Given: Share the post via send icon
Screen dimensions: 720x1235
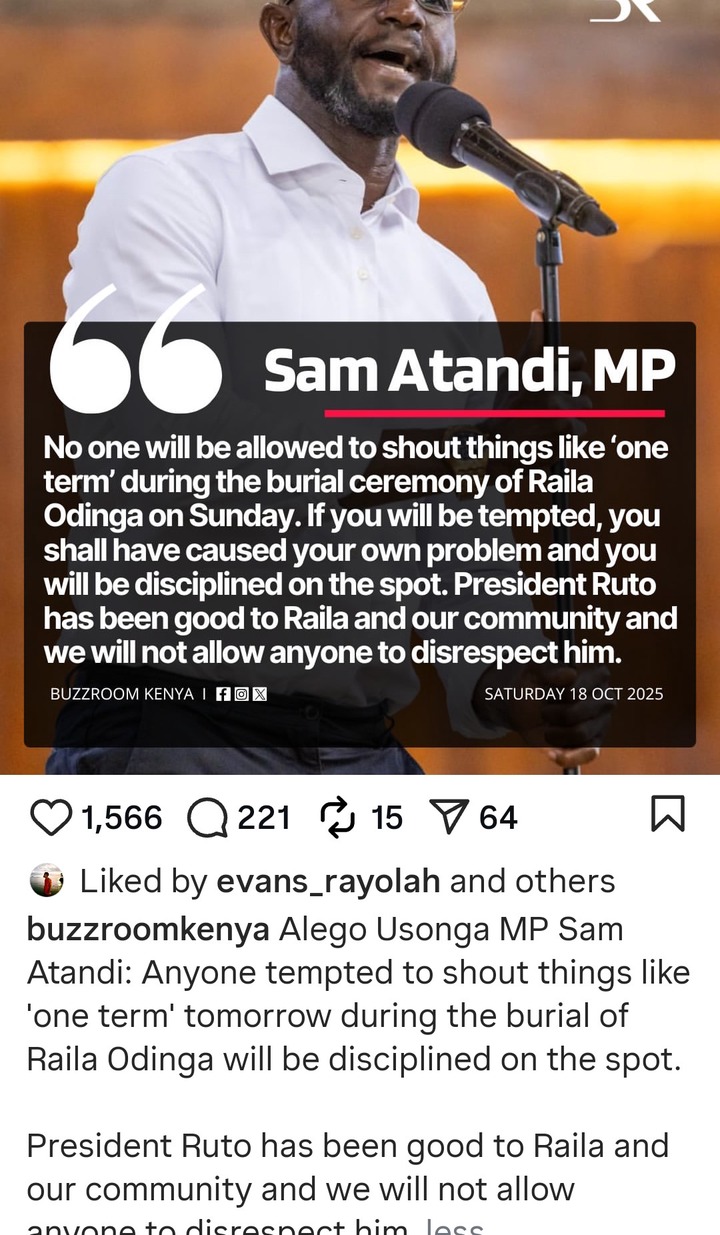Looking at the screenshot, I should (x=449, y=817).
